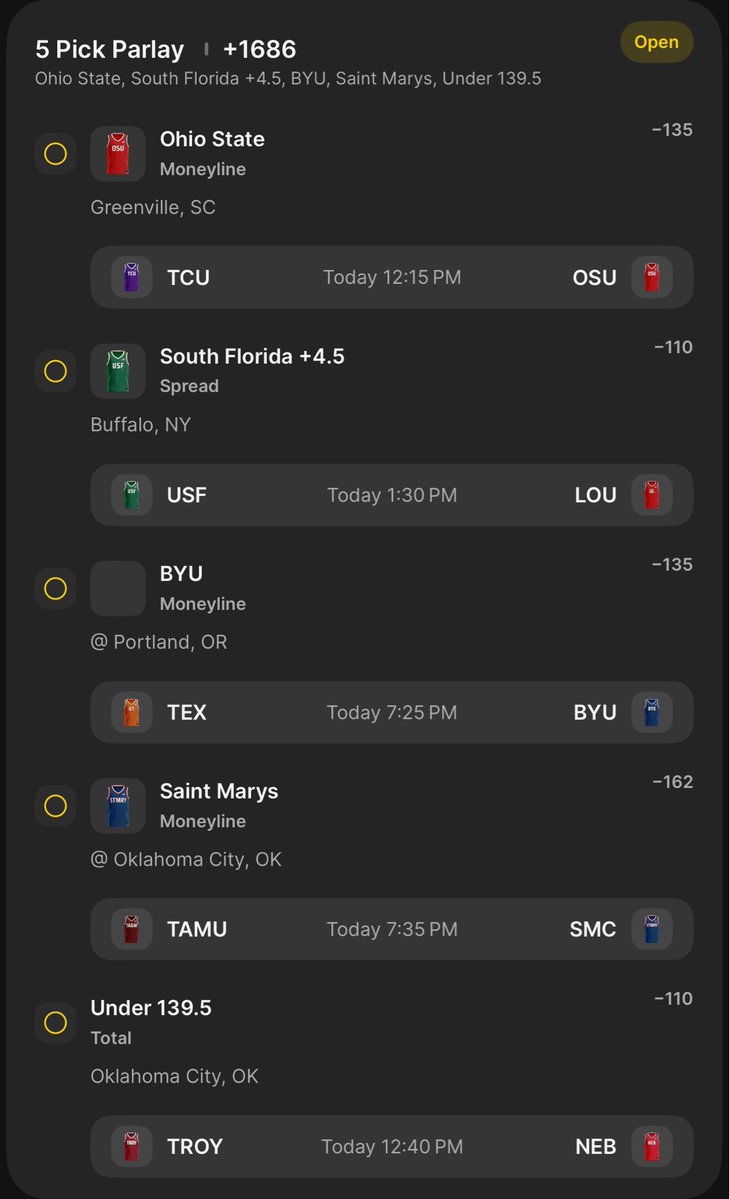This screenshot has width=729, height=1199.
Task: Open the USF vs LOU game row
Action: (x=392, y=495)
